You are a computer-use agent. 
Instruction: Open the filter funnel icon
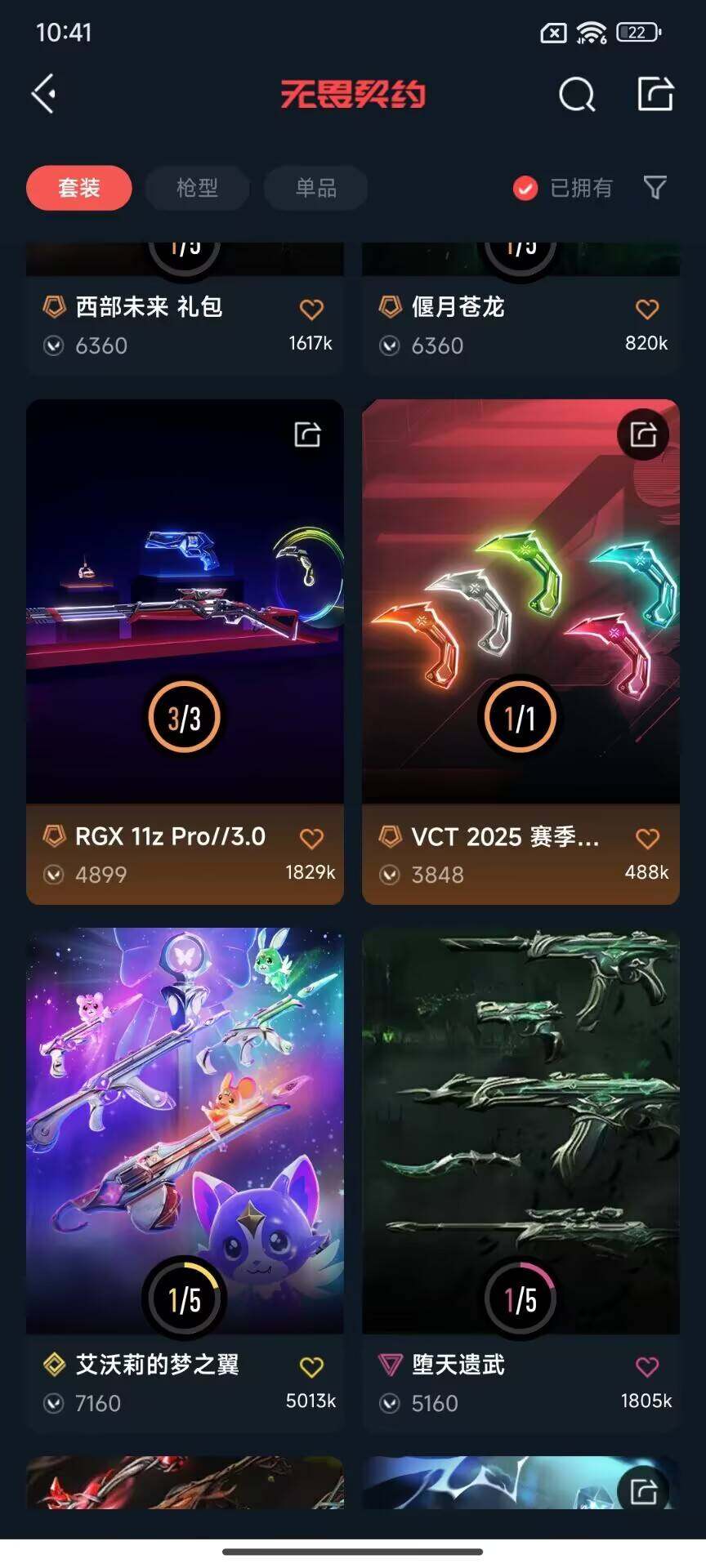[655, 188]
